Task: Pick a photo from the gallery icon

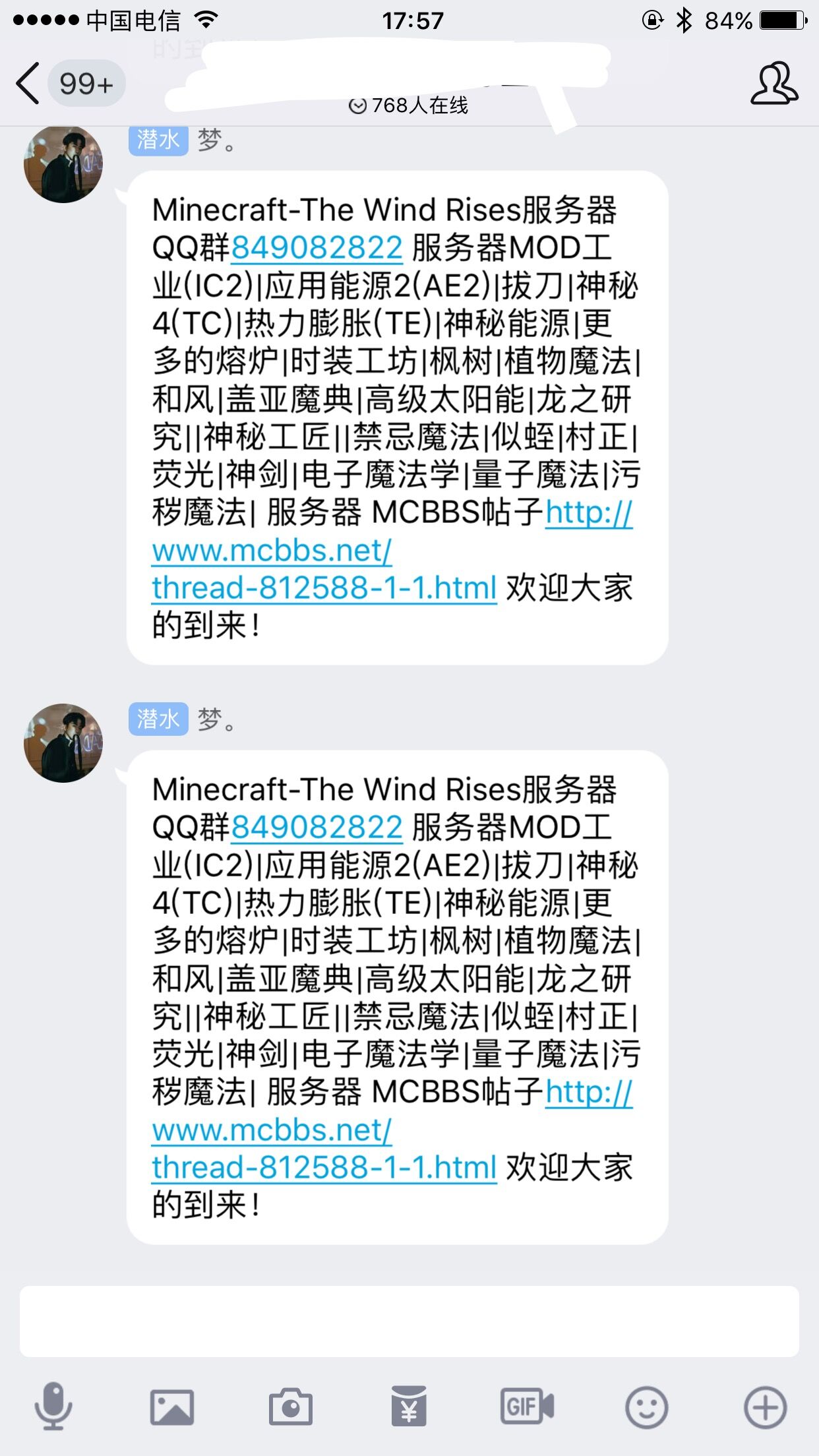Action: point(171,1407)
